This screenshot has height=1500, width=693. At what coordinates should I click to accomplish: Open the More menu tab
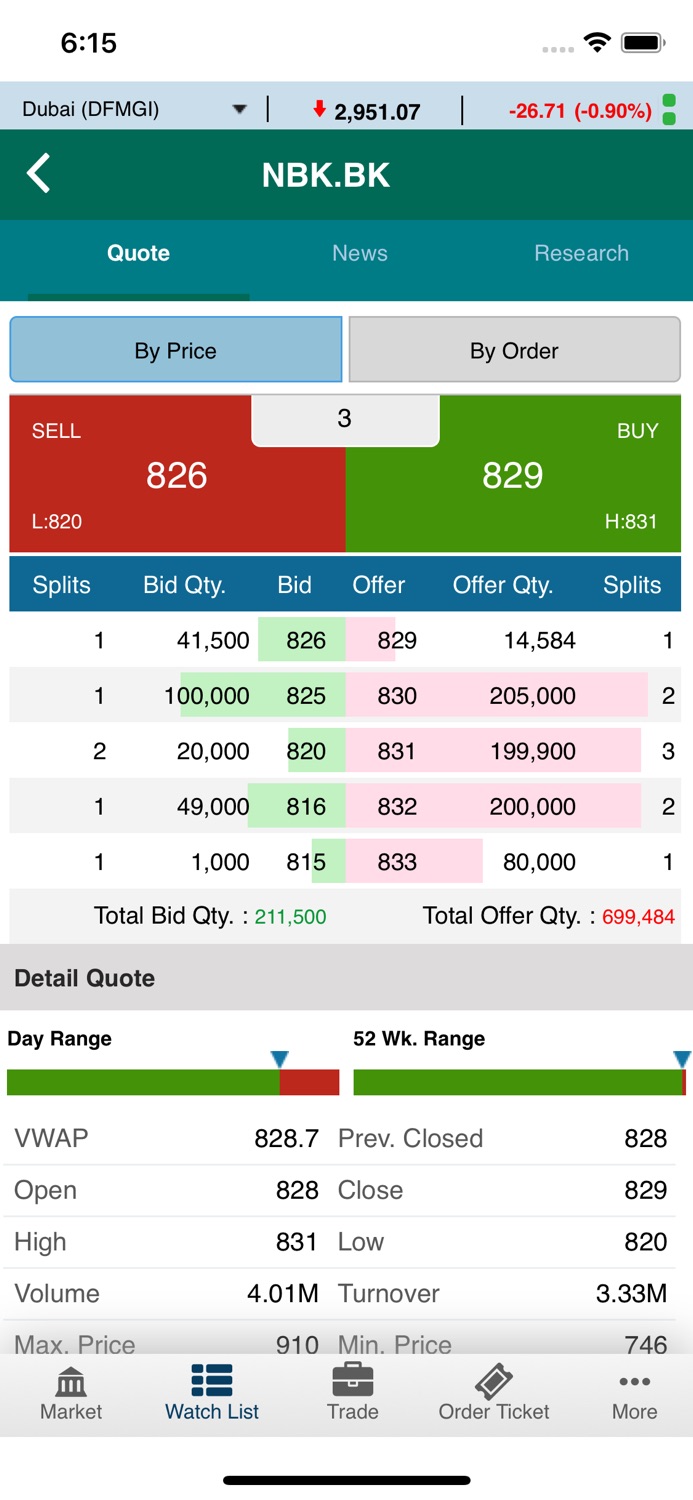click(635, 1394)
